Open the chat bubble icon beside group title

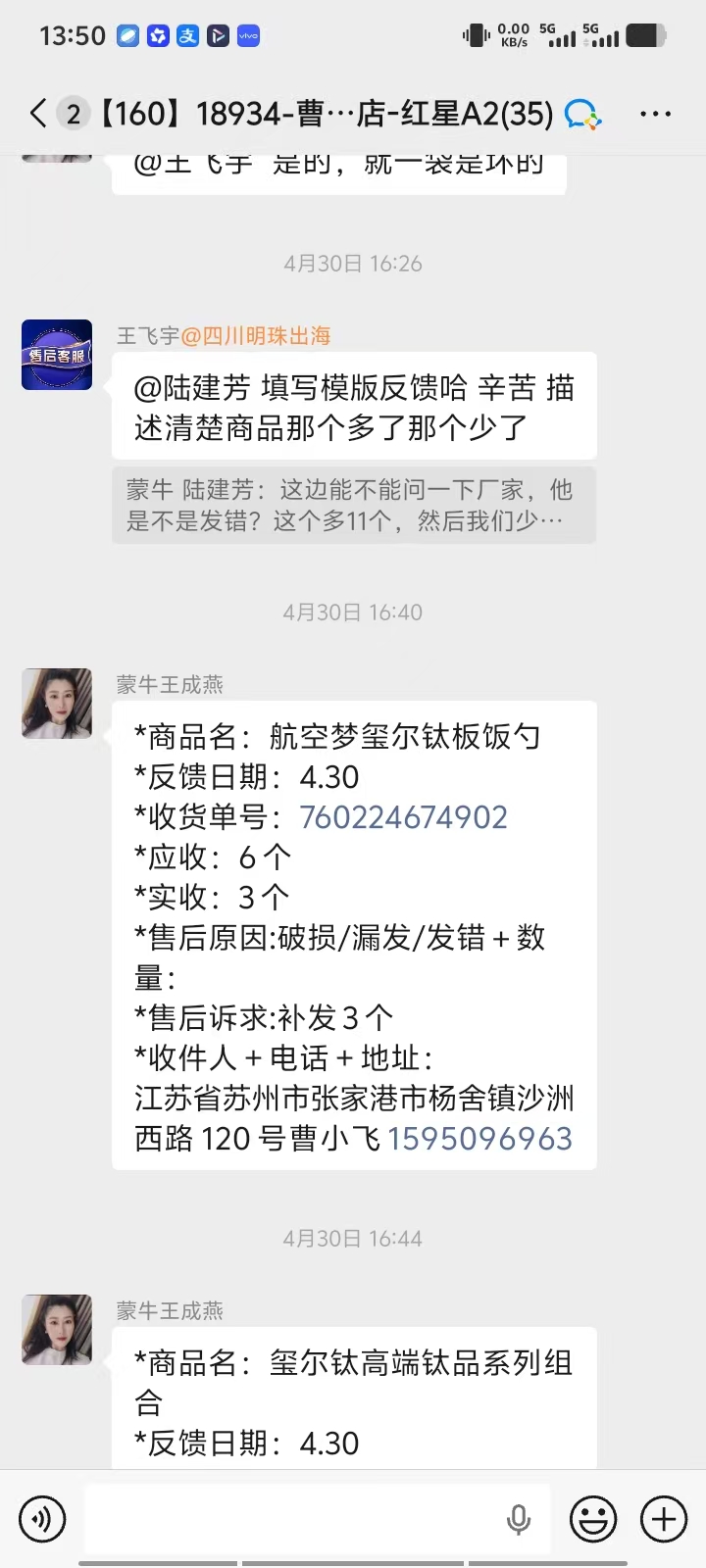point(582,115)
